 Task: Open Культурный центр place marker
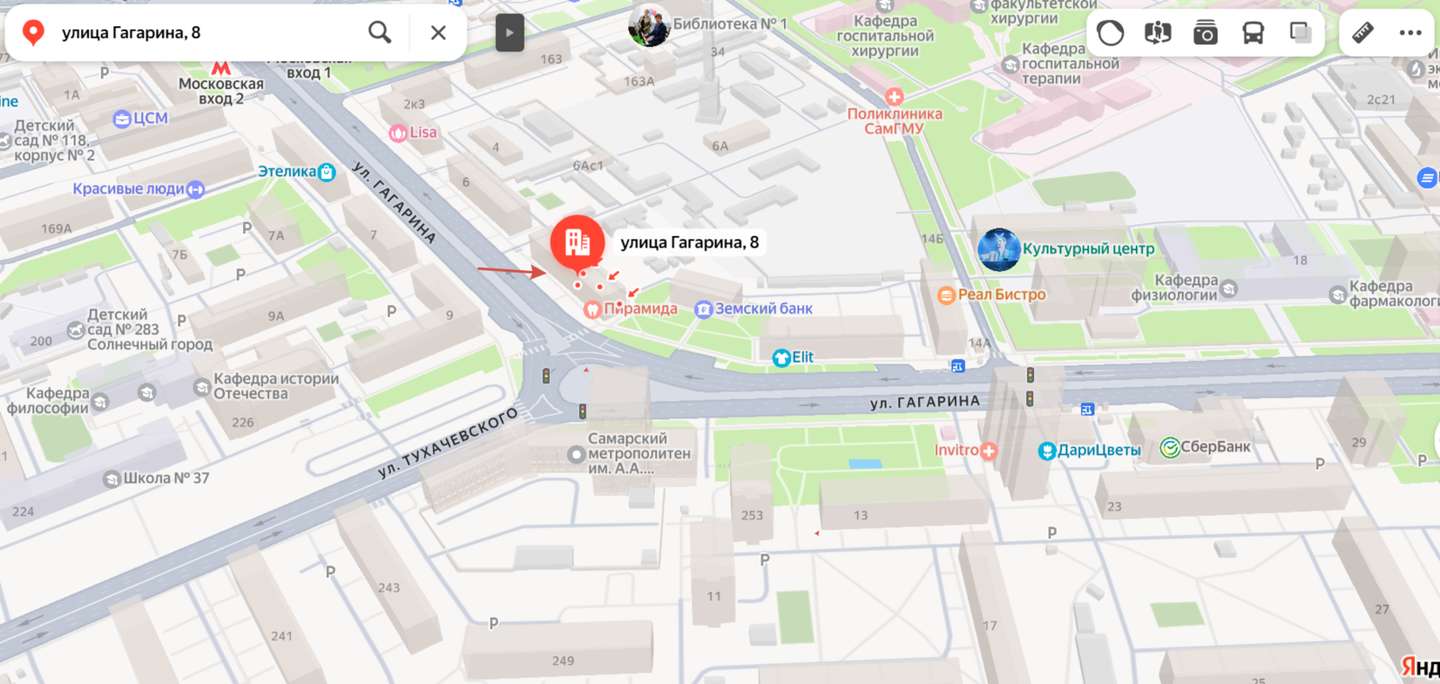(999, 249)
